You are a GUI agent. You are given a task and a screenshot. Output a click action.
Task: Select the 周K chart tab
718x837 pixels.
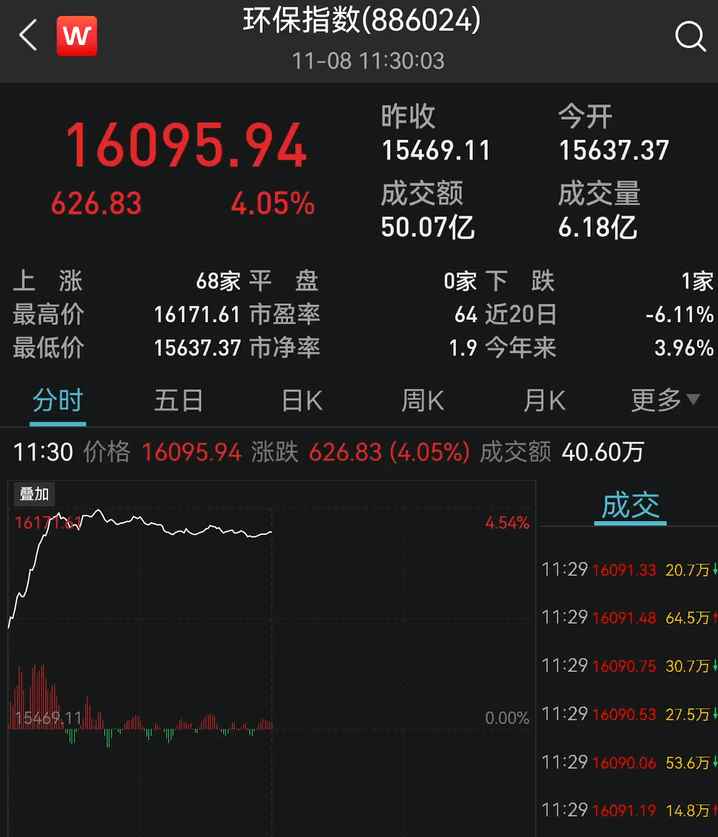422,401
